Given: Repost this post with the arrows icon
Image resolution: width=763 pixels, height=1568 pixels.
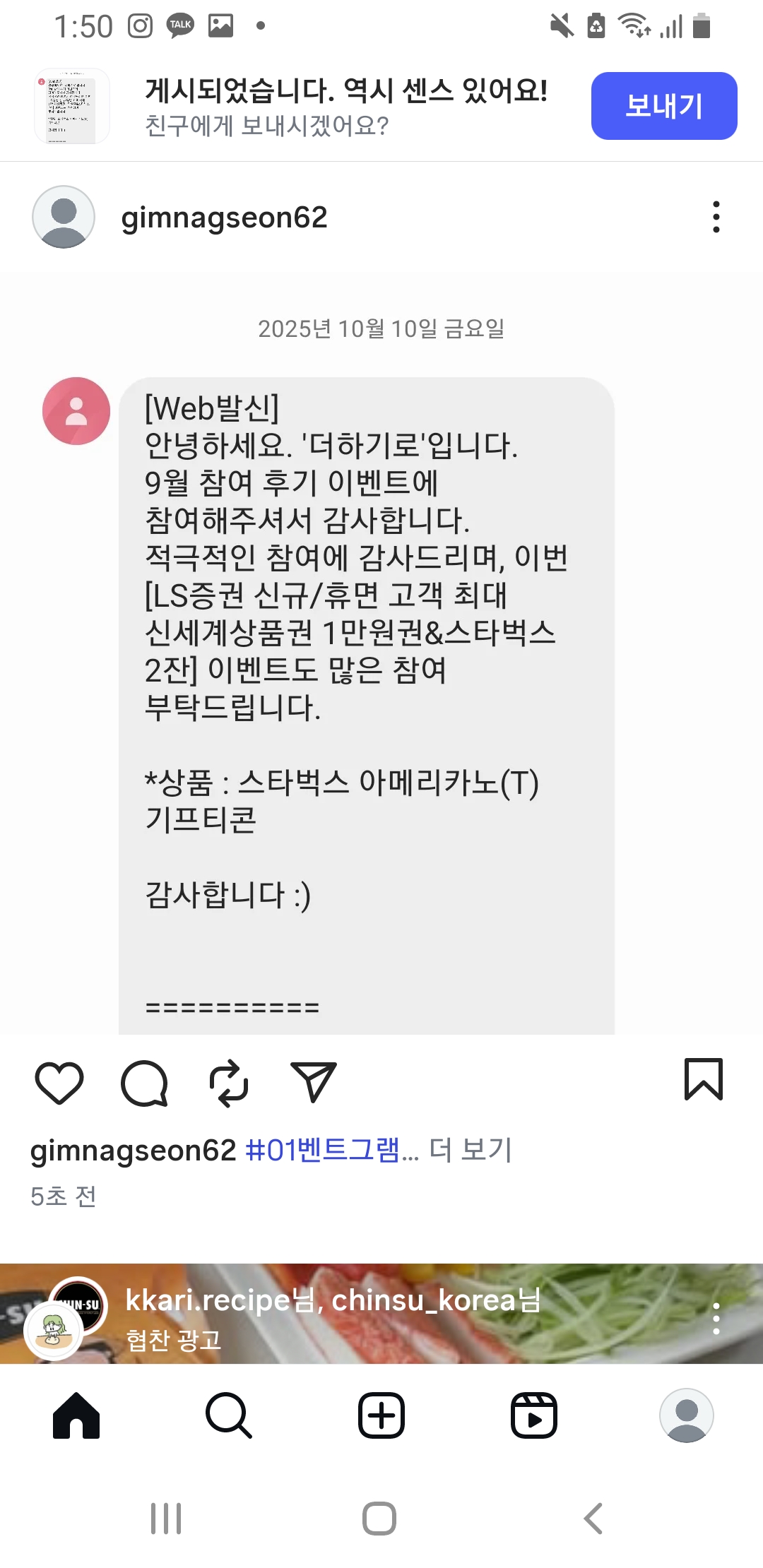Looking at the screenshot, I should 229,1082.
